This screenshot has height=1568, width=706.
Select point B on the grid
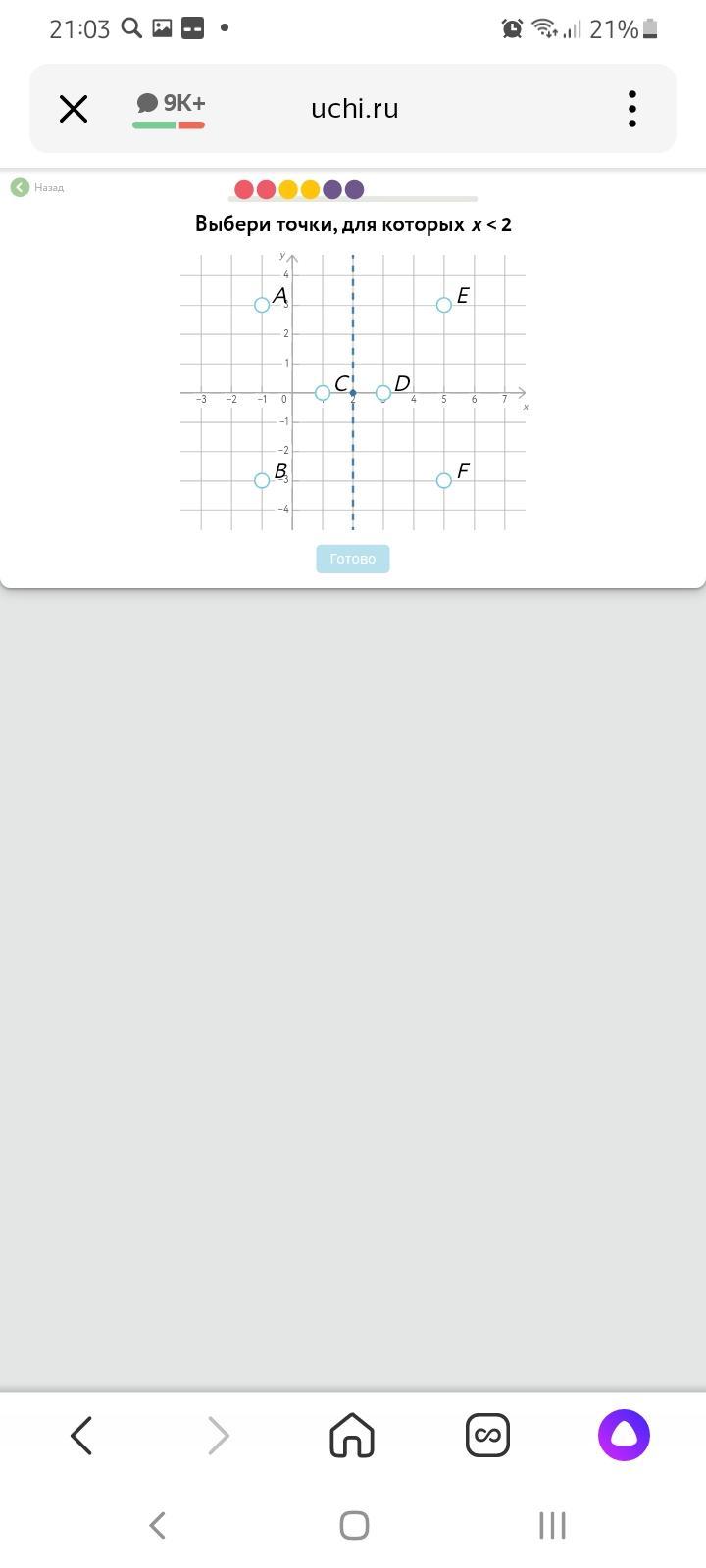pos(262,480)
